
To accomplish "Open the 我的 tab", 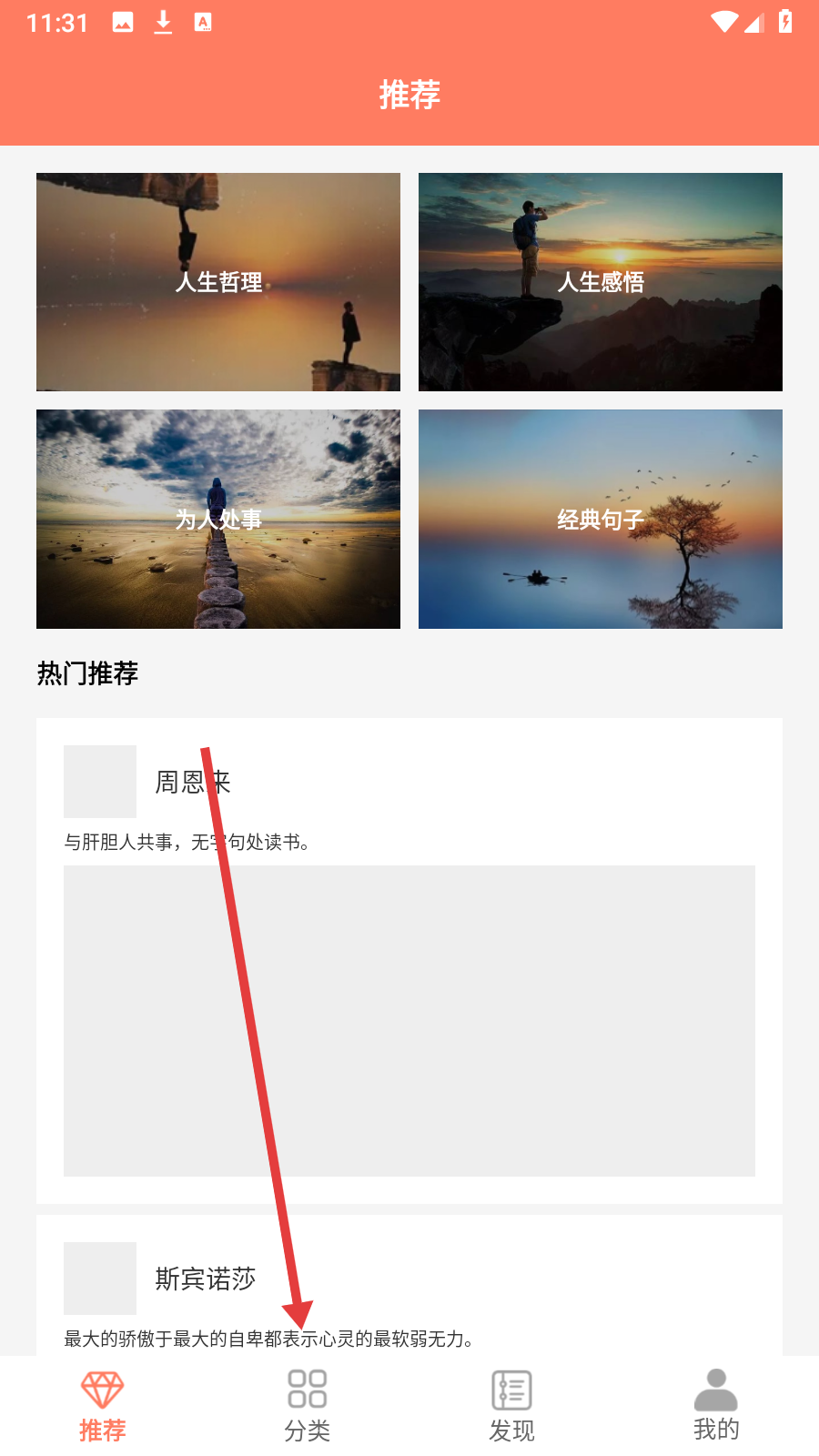I will 716,1406.
